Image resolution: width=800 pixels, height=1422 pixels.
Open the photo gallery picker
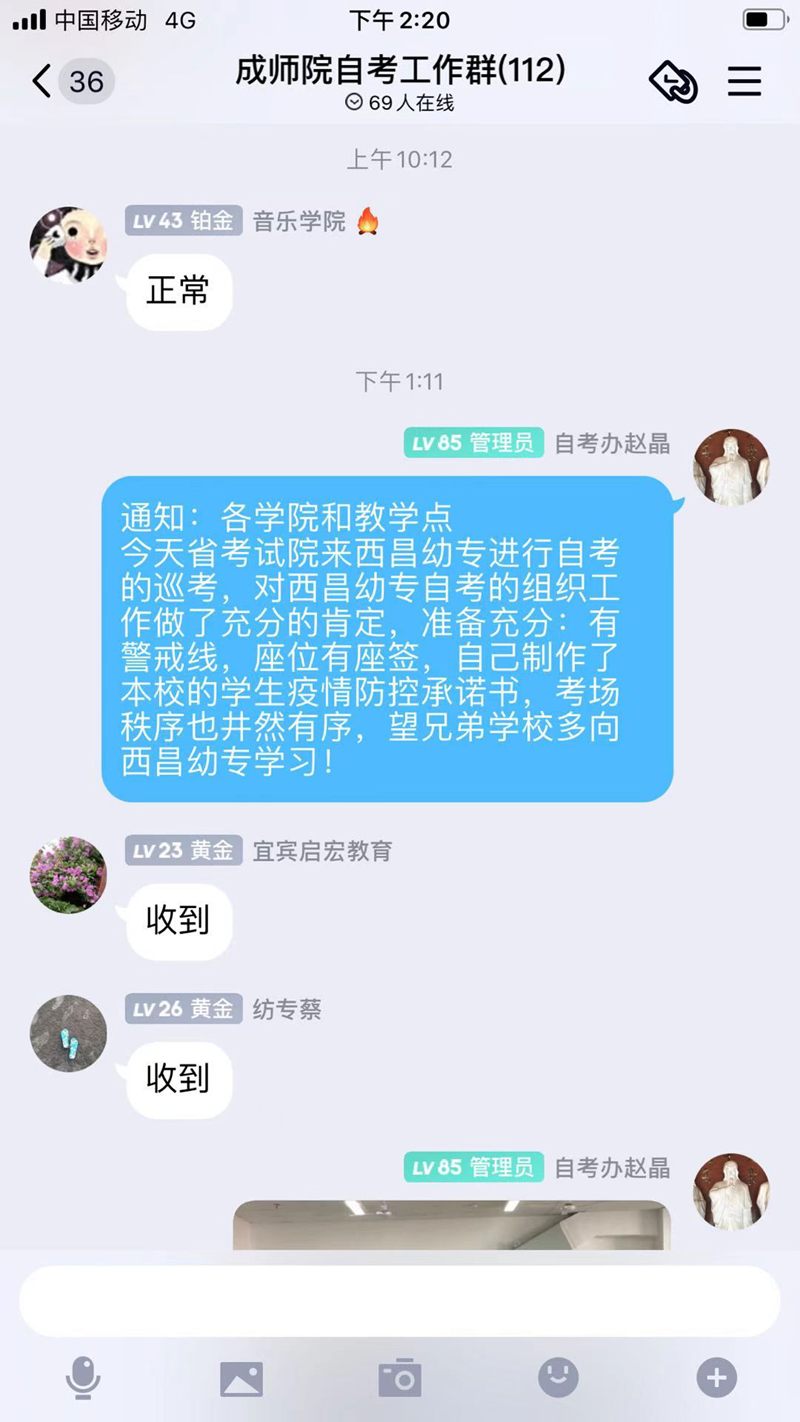coord(241,1378)
